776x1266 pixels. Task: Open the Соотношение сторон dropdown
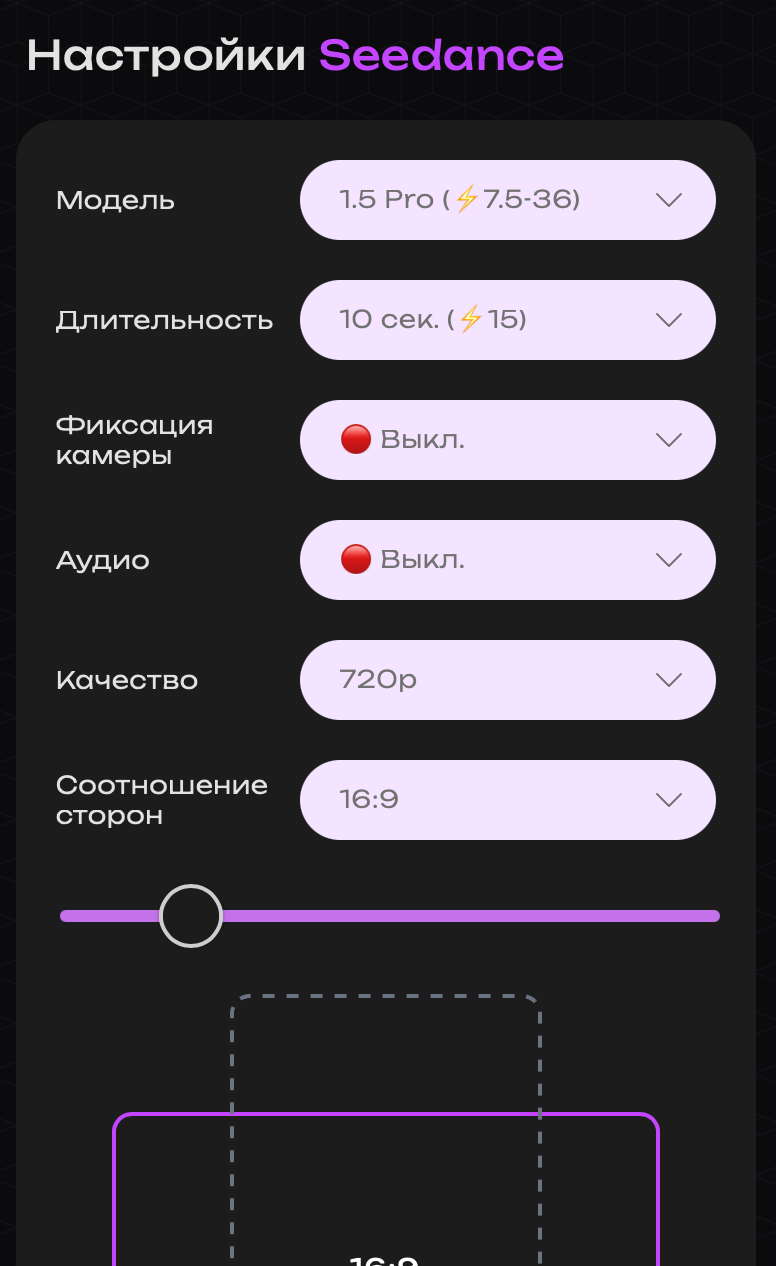point(507,800)
